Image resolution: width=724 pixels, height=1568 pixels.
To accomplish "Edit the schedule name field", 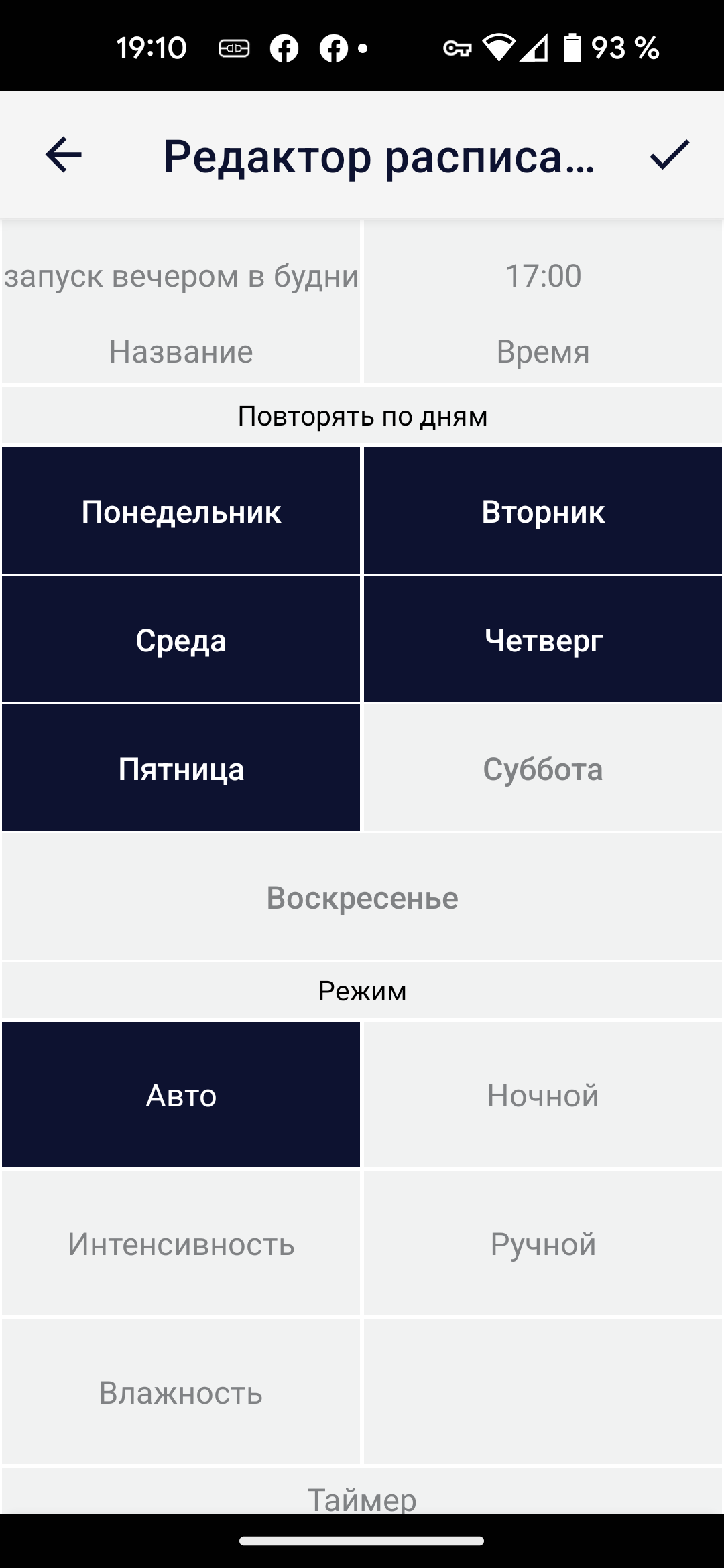I will [181, 302].
